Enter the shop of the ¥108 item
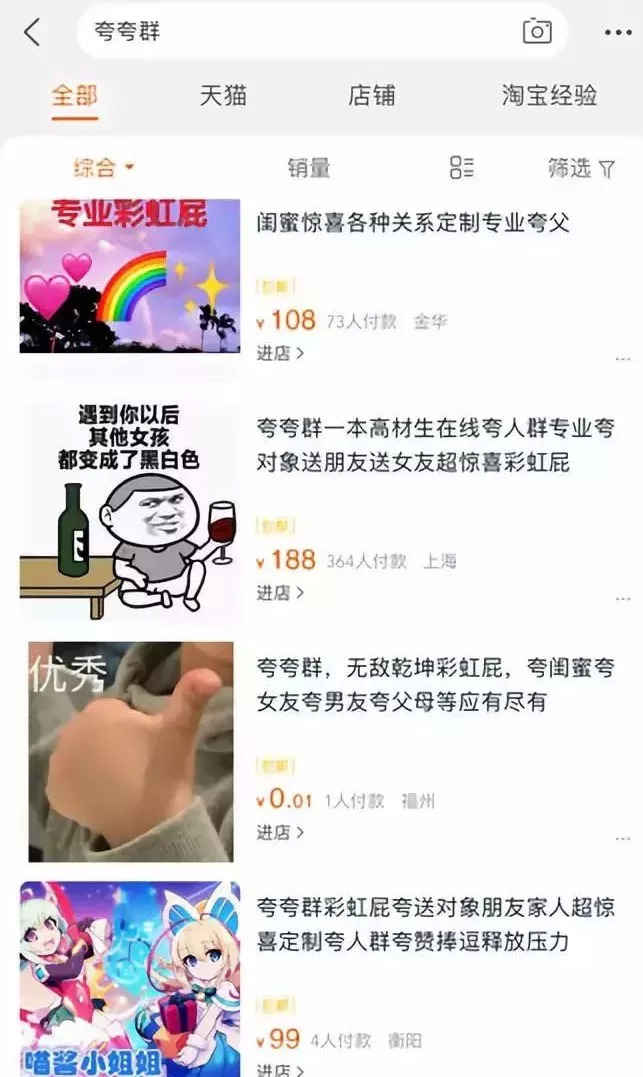643x1077 pixels. (279, 353)
